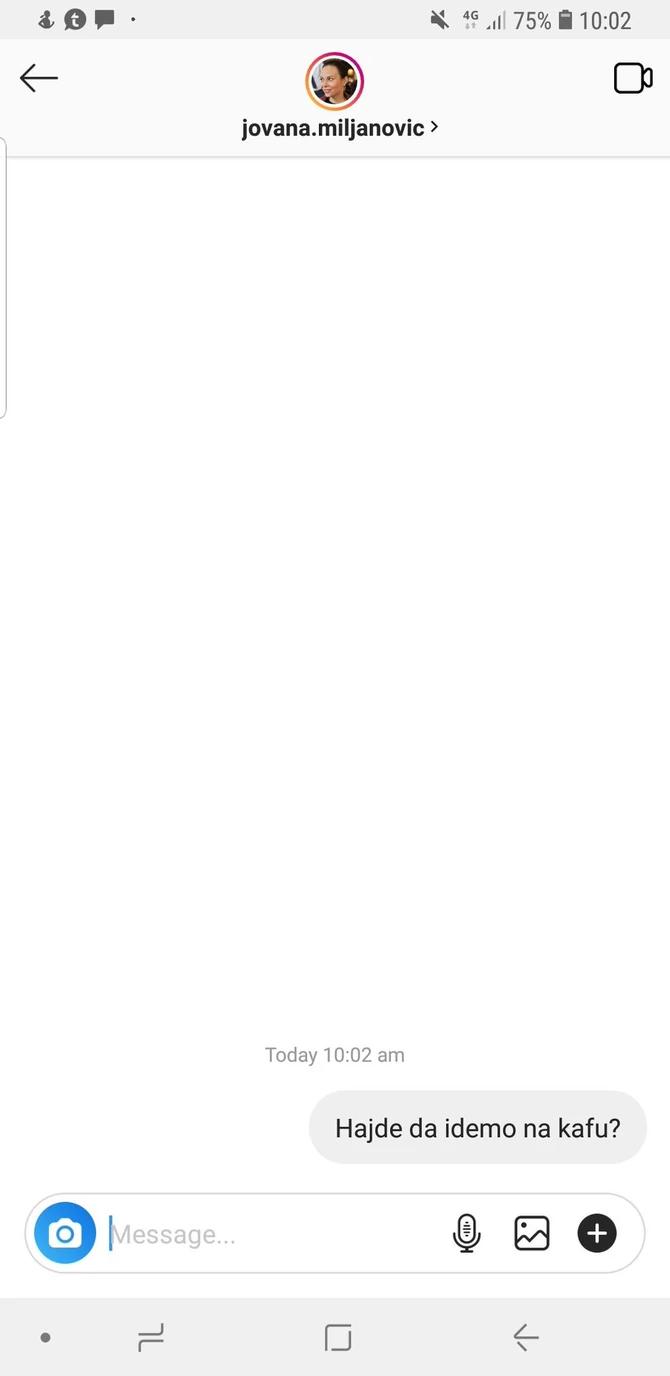
Task: Focus the Message text field
Action: (x=270, y=1234)
